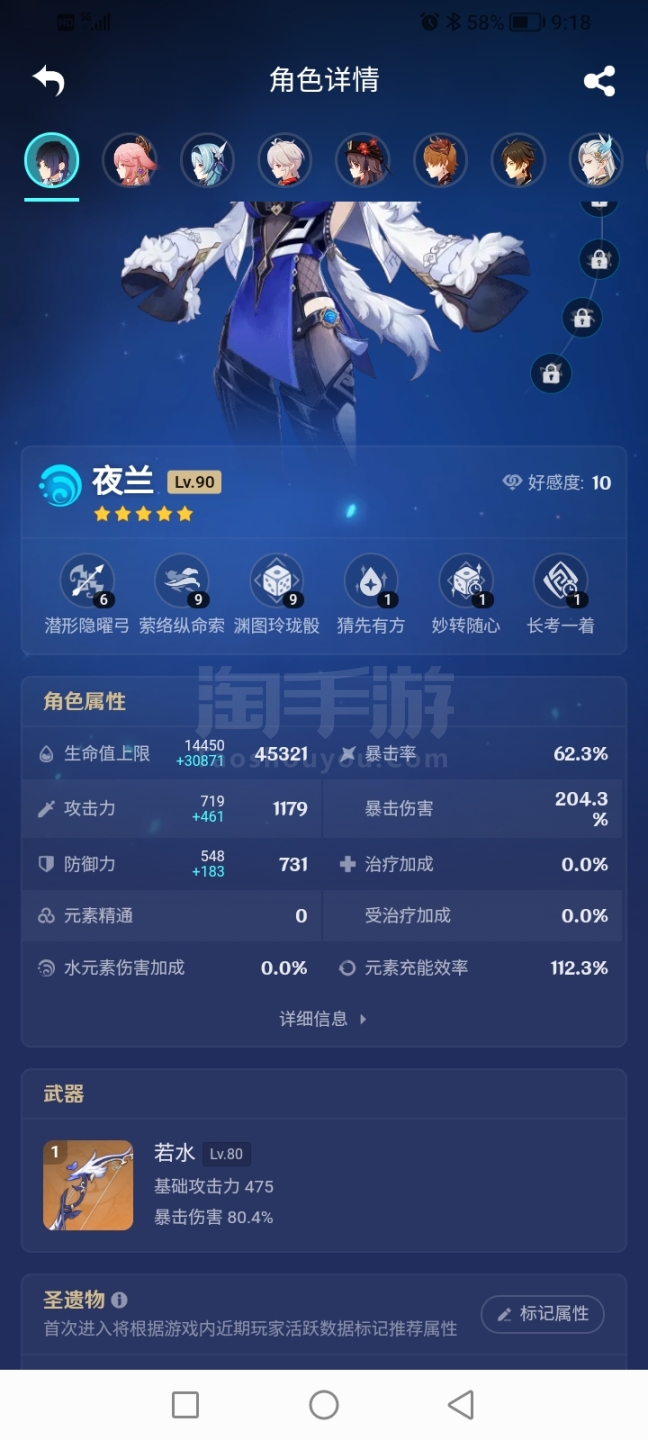Tap the system home button
This screenshot has height=1440, width=648.
[324, 1405]
